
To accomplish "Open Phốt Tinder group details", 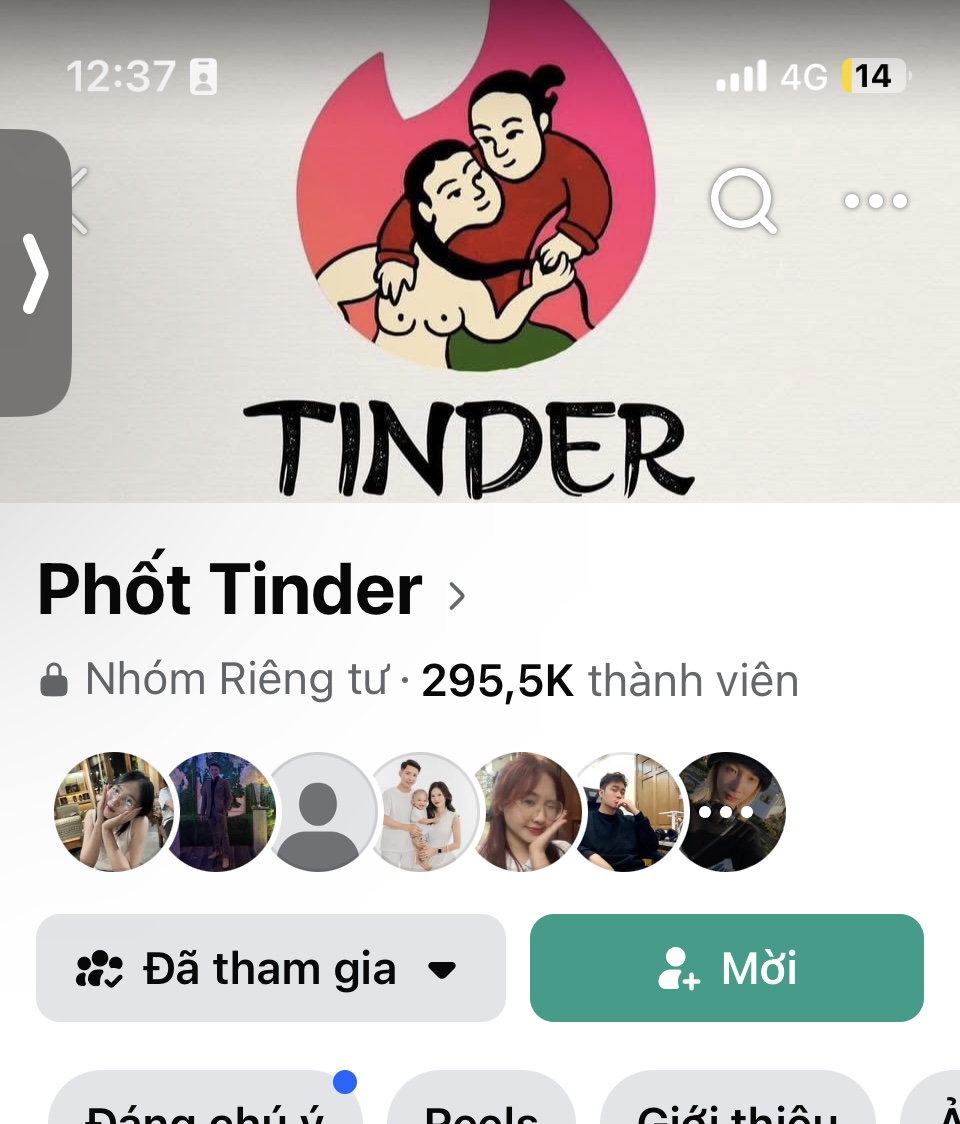I will tap(250, 590).
